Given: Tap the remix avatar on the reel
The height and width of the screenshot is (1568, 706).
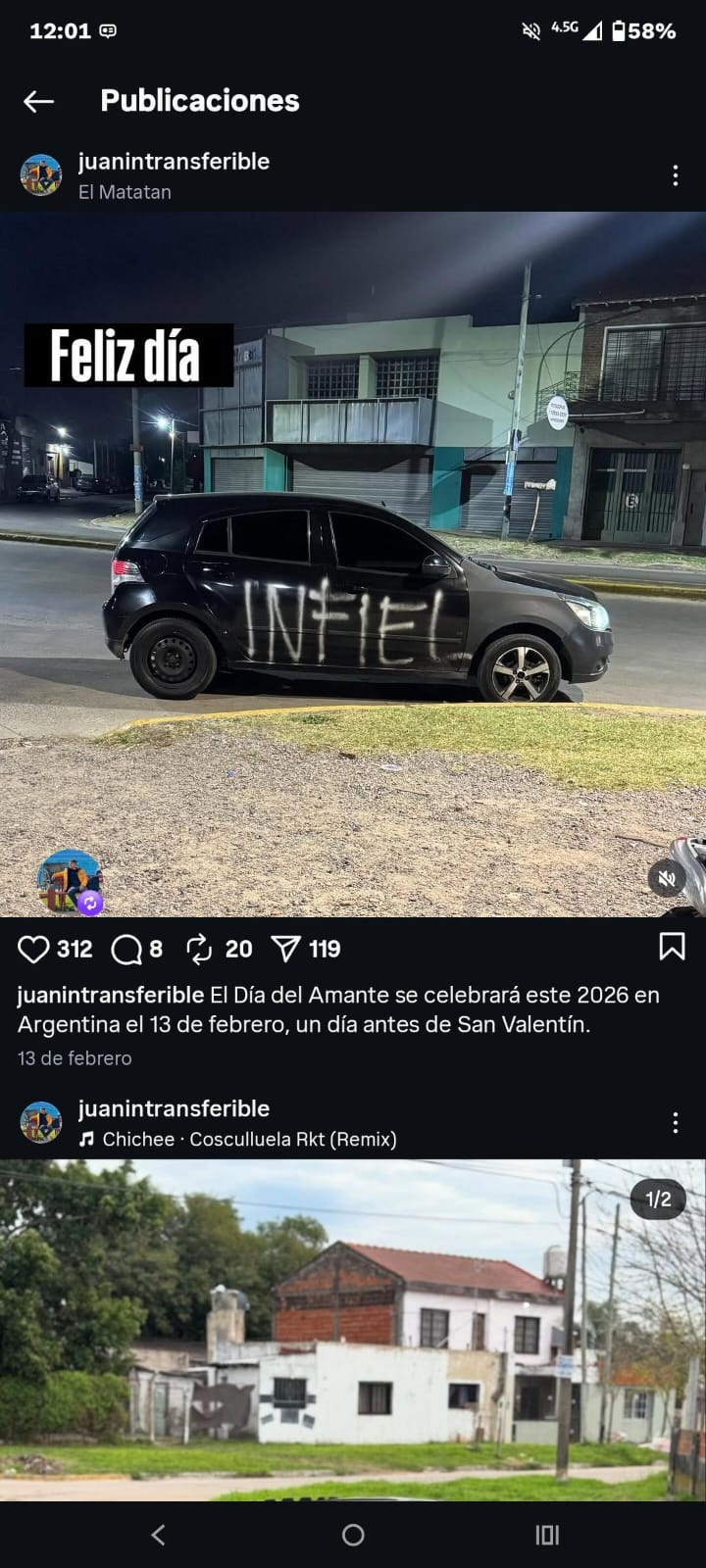Looking at the screenshot, I should tap(70, 881).
